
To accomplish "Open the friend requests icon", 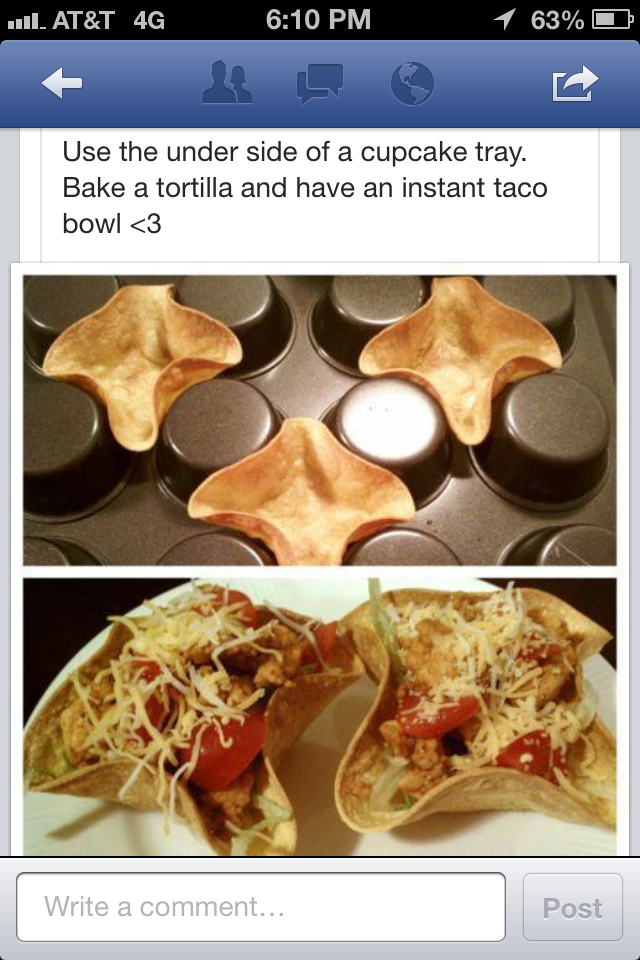I will 228,84.
